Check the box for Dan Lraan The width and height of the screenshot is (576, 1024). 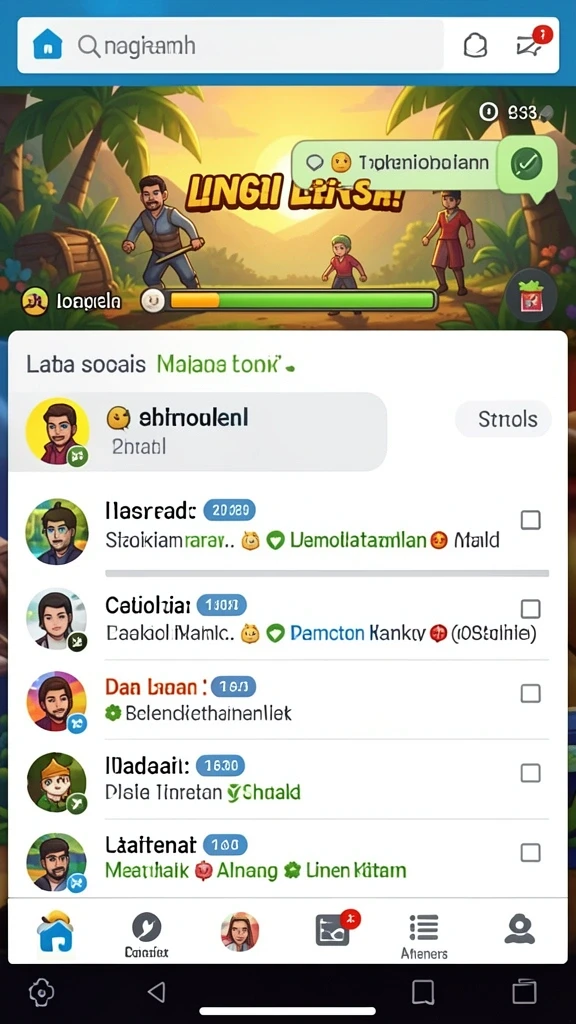[530, 693]
